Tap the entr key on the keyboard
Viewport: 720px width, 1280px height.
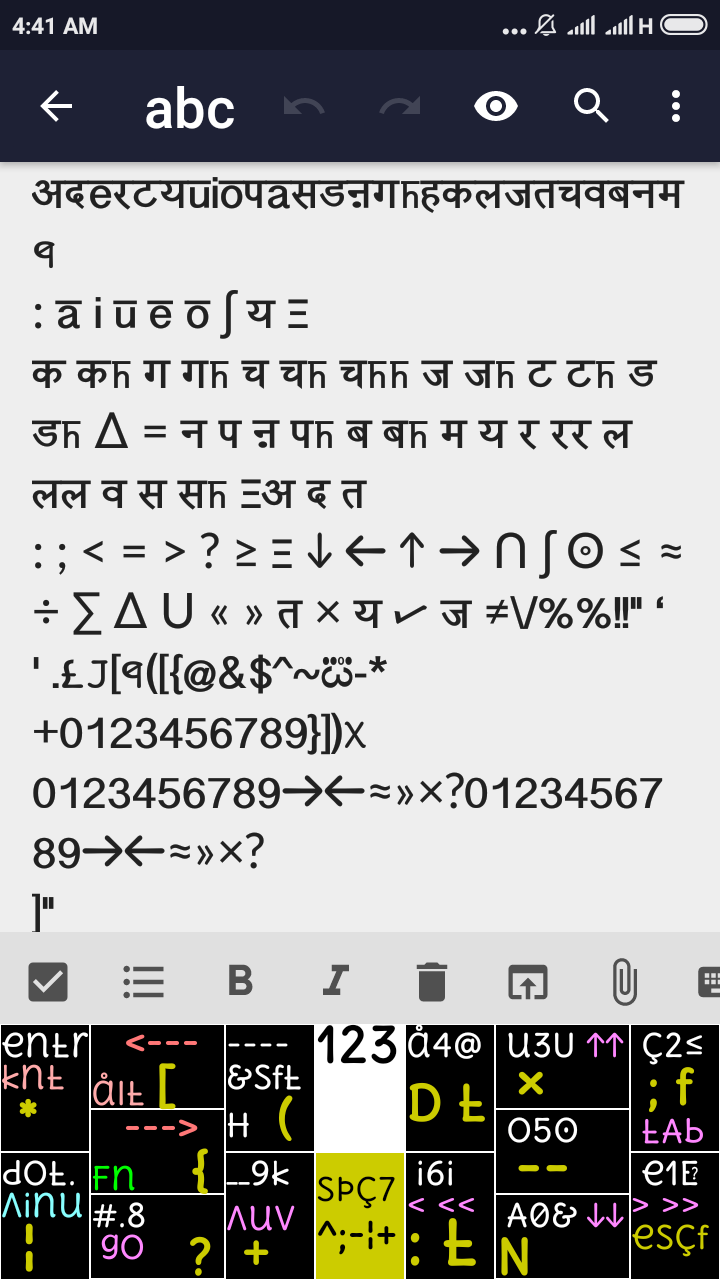coord(45,1088)
